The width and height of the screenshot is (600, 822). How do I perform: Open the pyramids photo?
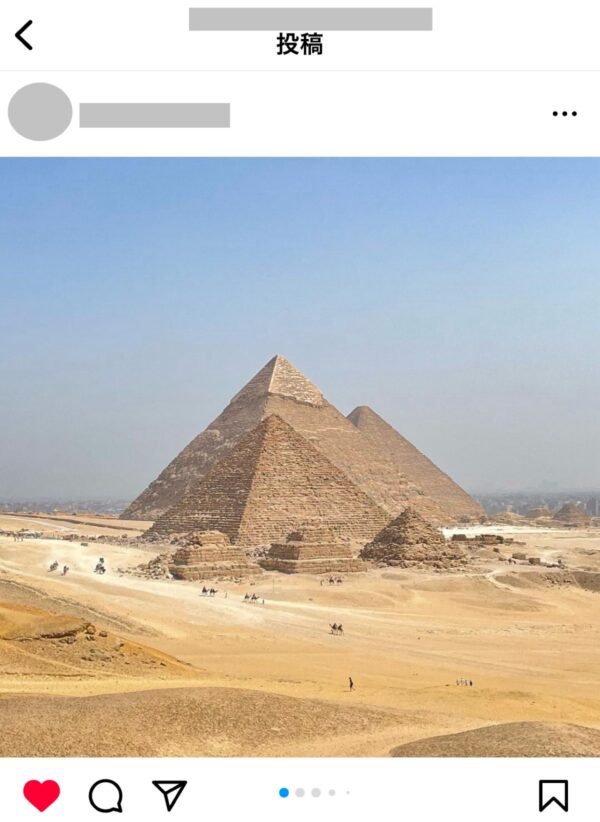300,456
